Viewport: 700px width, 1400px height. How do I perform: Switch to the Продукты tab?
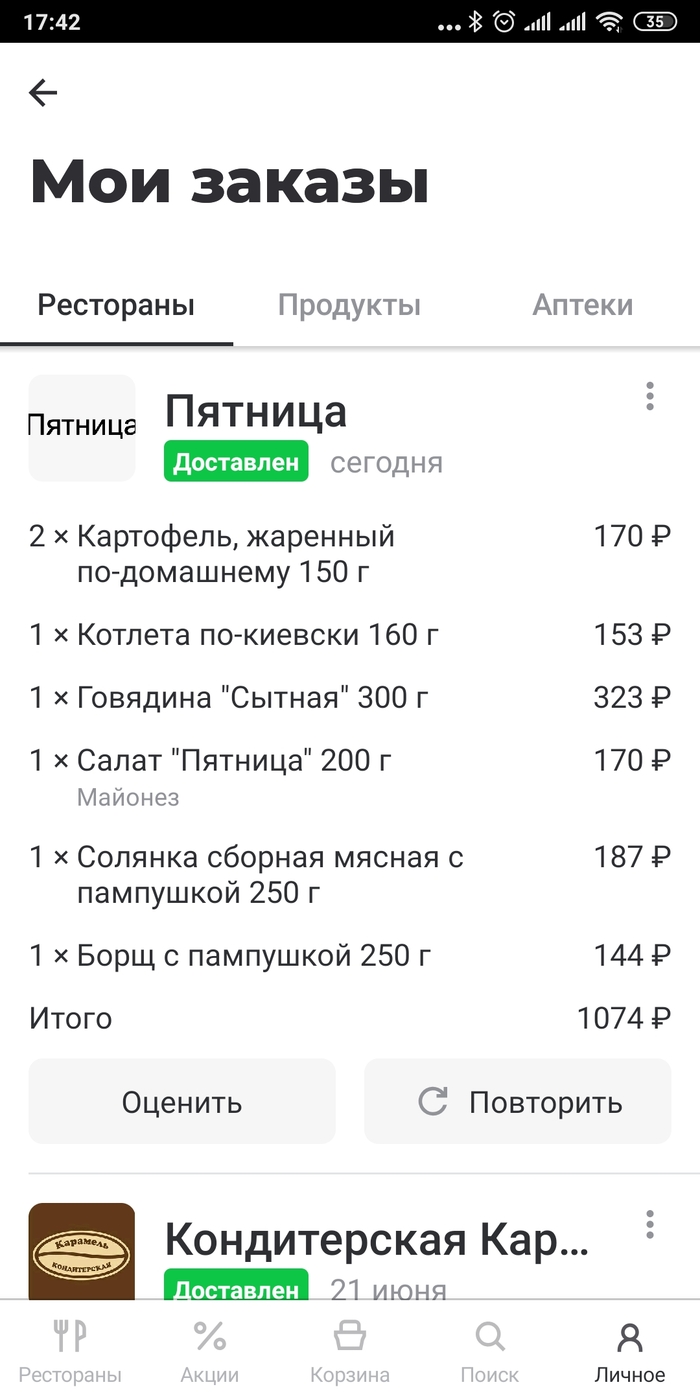(x=349, y=305)
